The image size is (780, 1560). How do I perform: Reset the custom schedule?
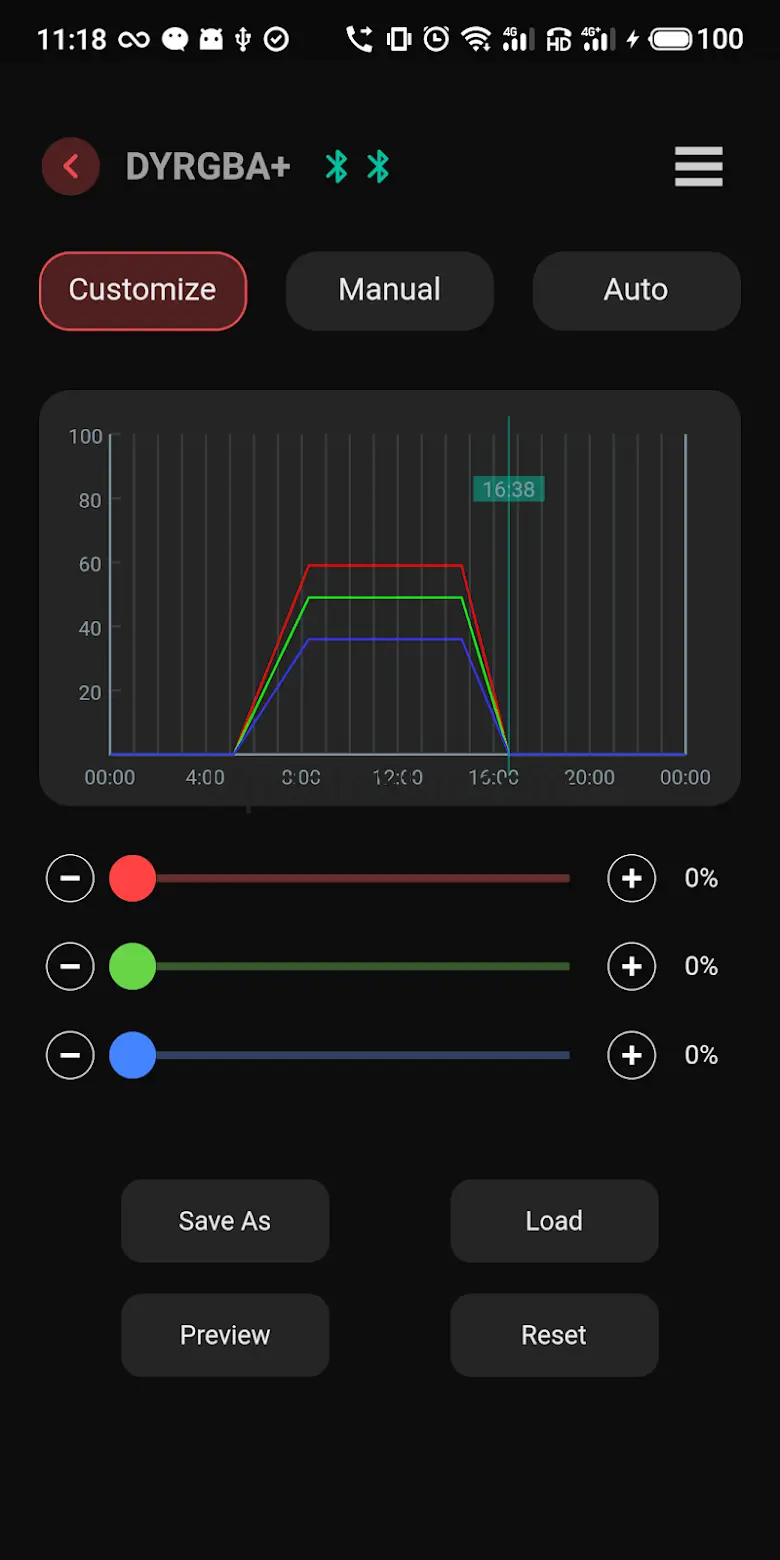pos(554,1335)
